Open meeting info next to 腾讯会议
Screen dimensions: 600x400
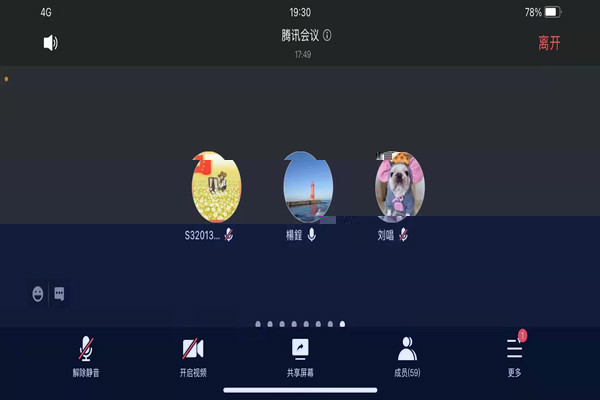pyautogui.click(x=327, y=35)
